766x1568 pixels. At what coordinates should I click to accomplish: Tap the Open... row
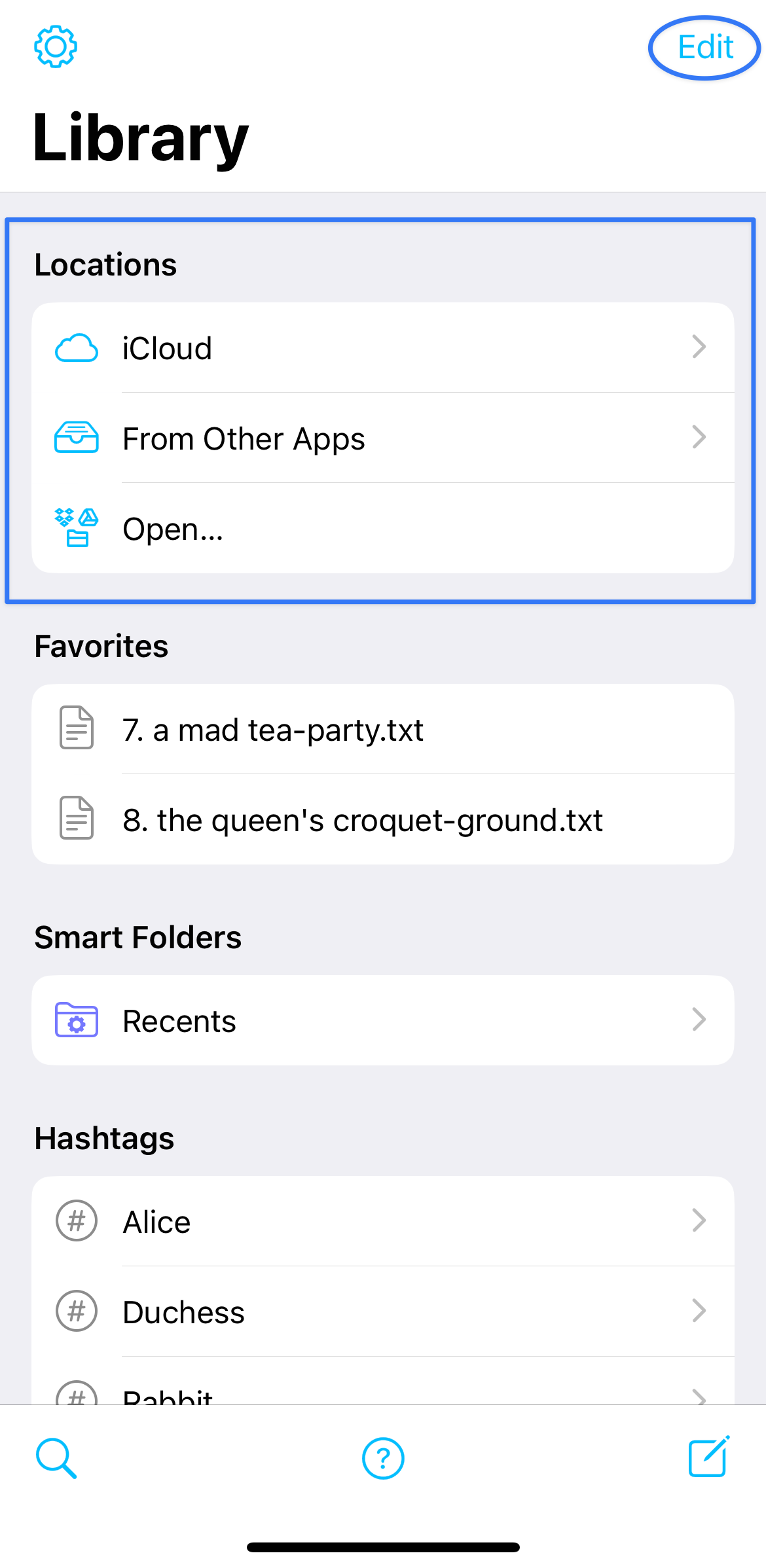382,528
